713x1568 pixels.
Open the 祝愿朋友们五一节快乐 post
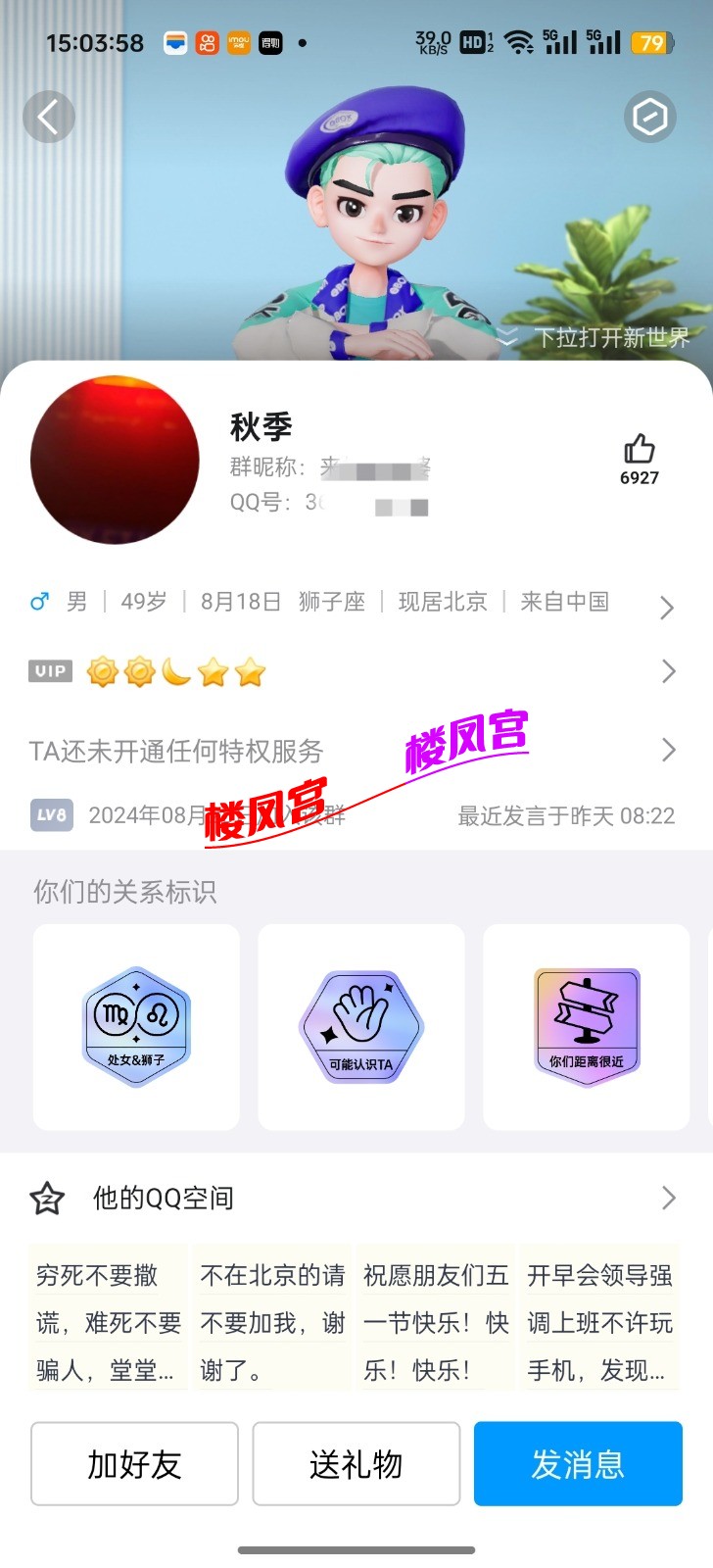click(x=436, y=1322)
